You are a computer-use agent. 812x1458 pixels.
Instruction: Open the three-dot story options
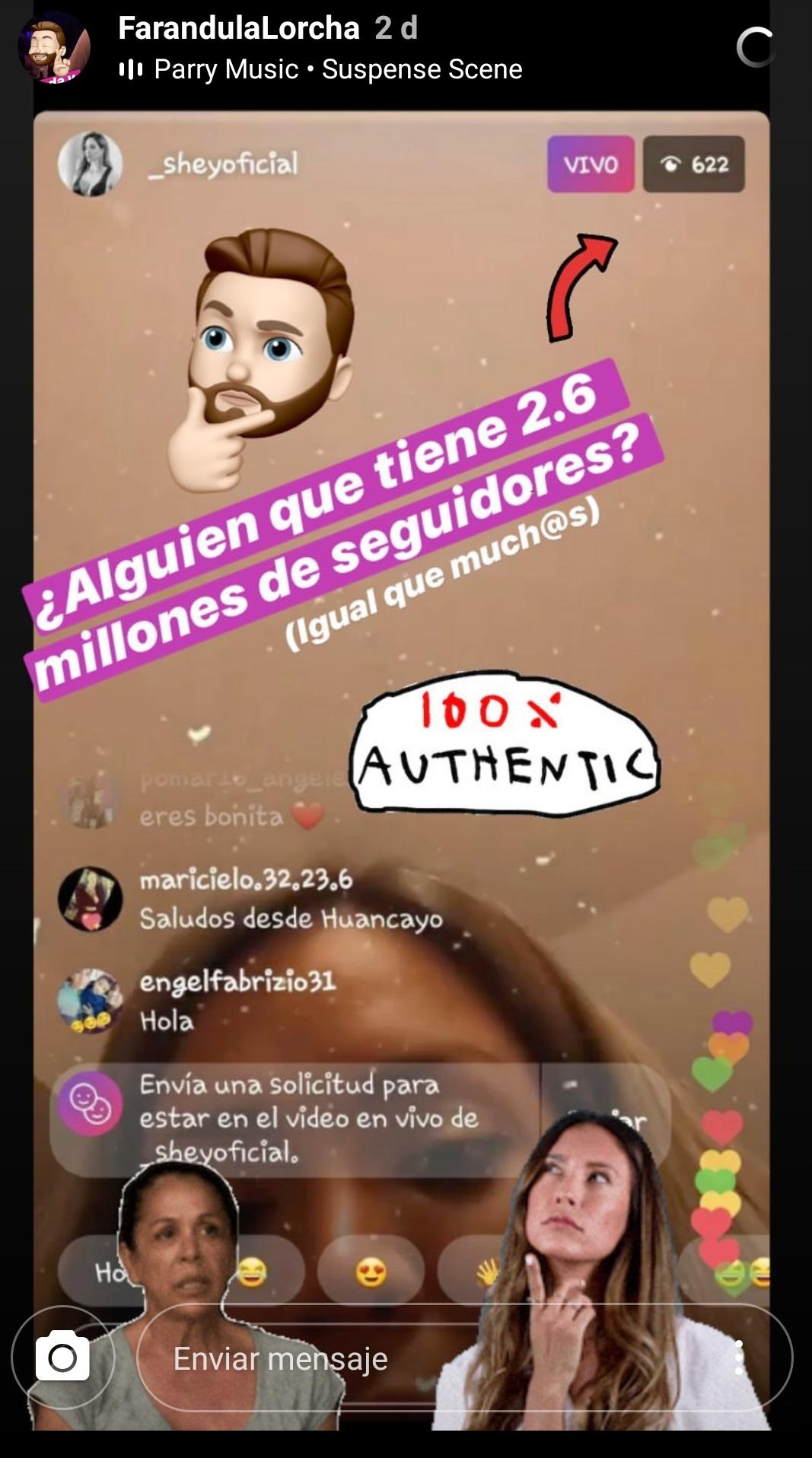point(738,1358)
